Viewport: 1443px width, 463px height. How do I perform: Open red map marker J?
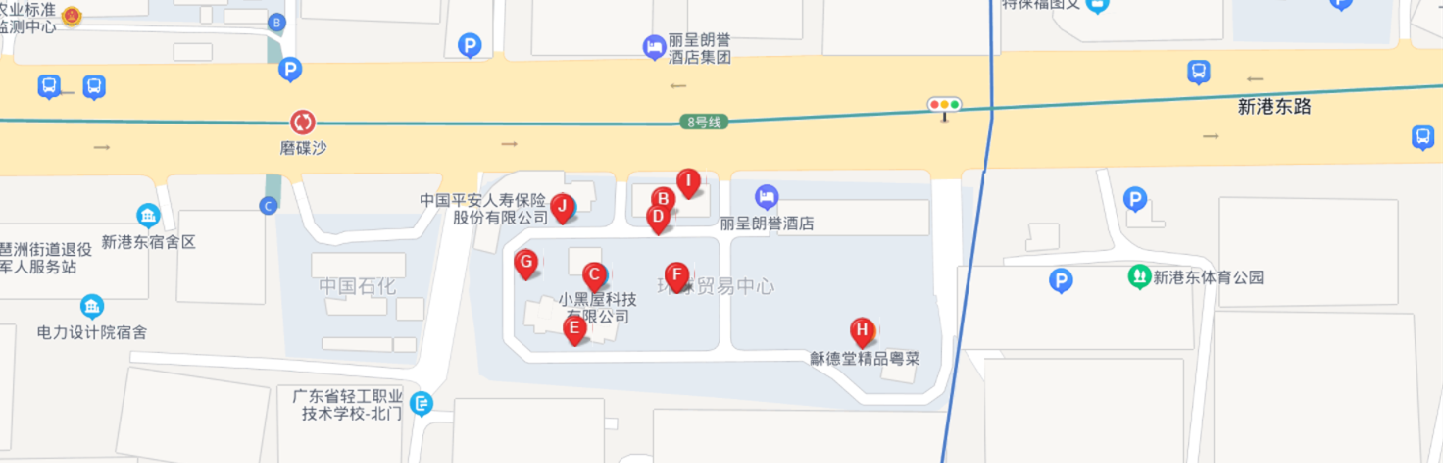tap(562, 207)
